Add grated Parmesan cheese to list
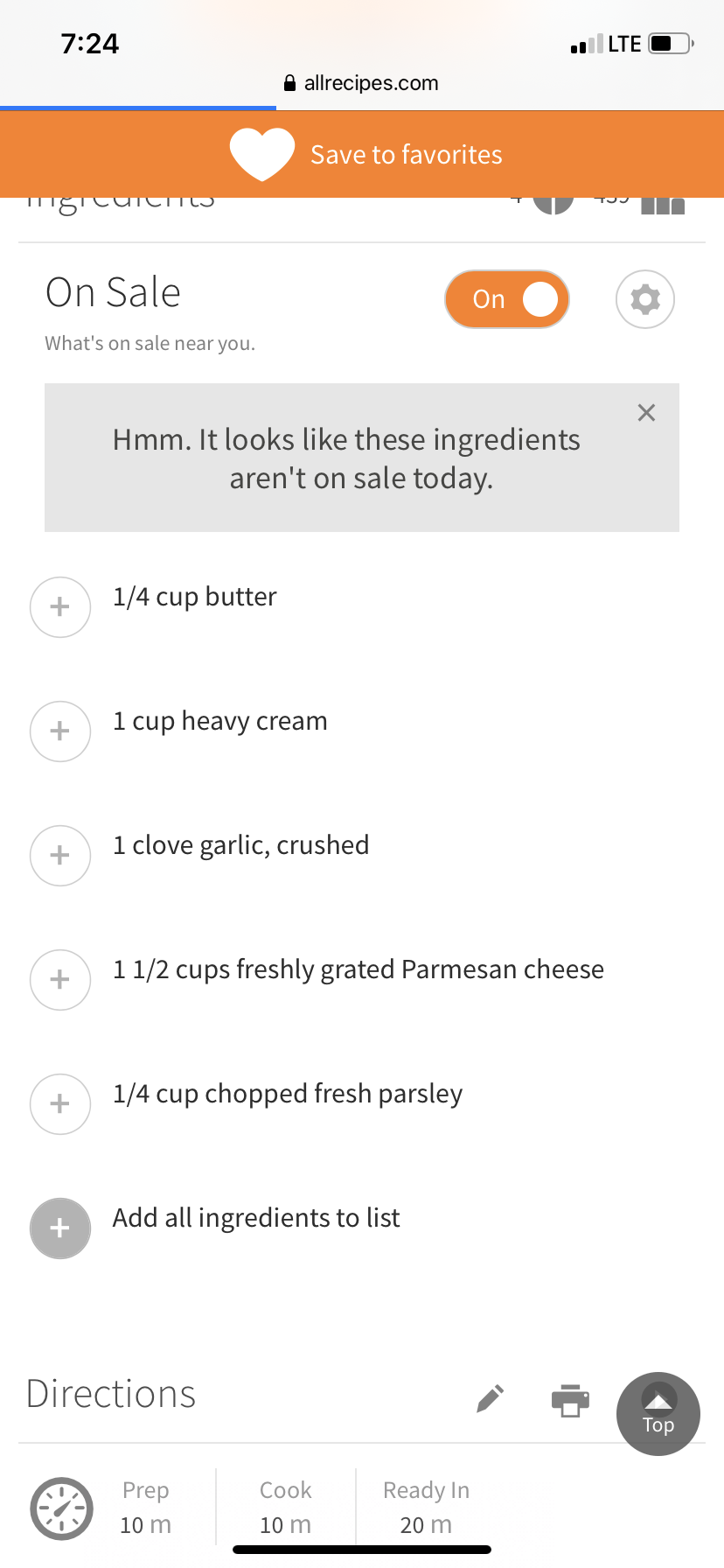724x1568 pixels. (x=60, y=980)
